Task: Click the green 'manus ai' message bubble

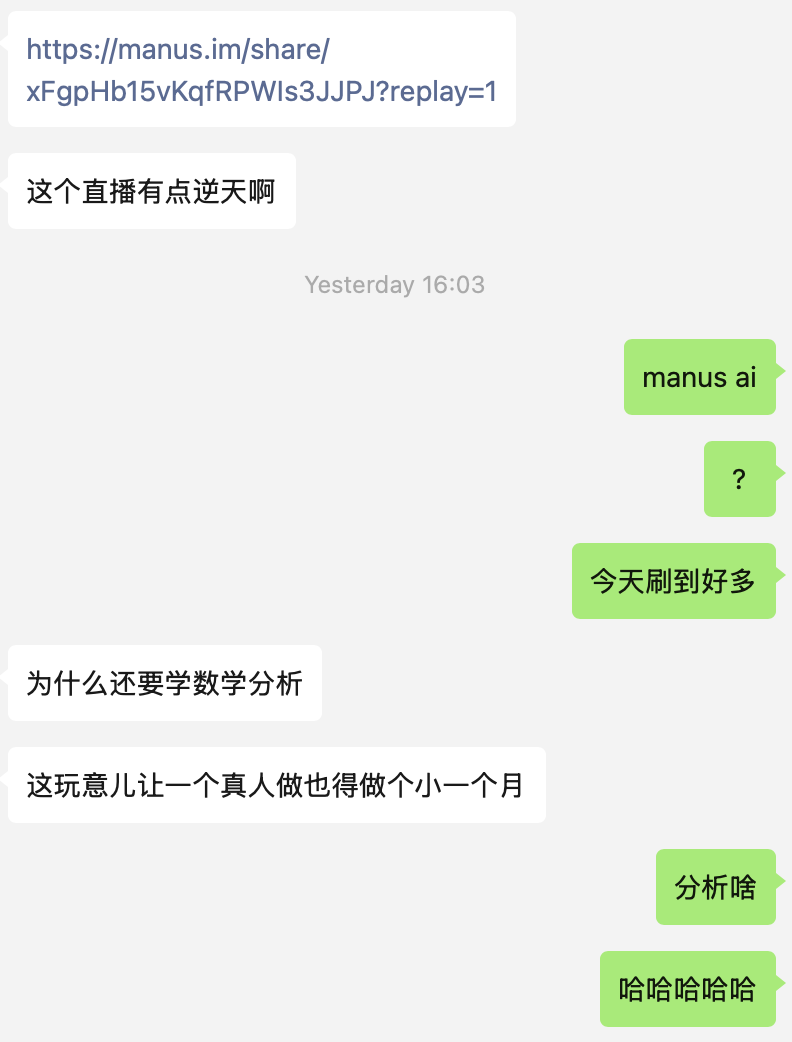Action: (x=699, y=377)
